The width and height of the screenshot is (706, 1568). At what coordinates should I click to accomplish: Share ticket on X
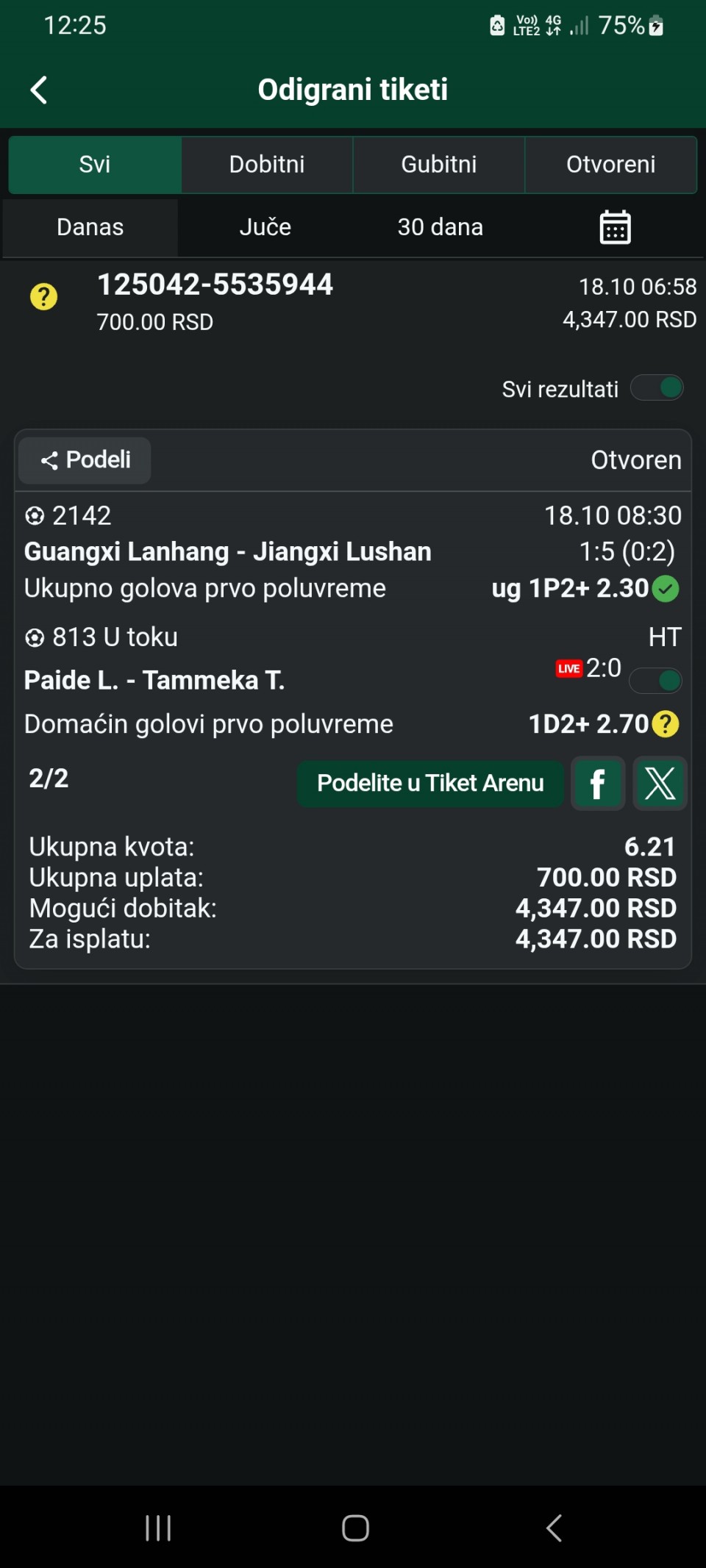click(x=660, y=784)
